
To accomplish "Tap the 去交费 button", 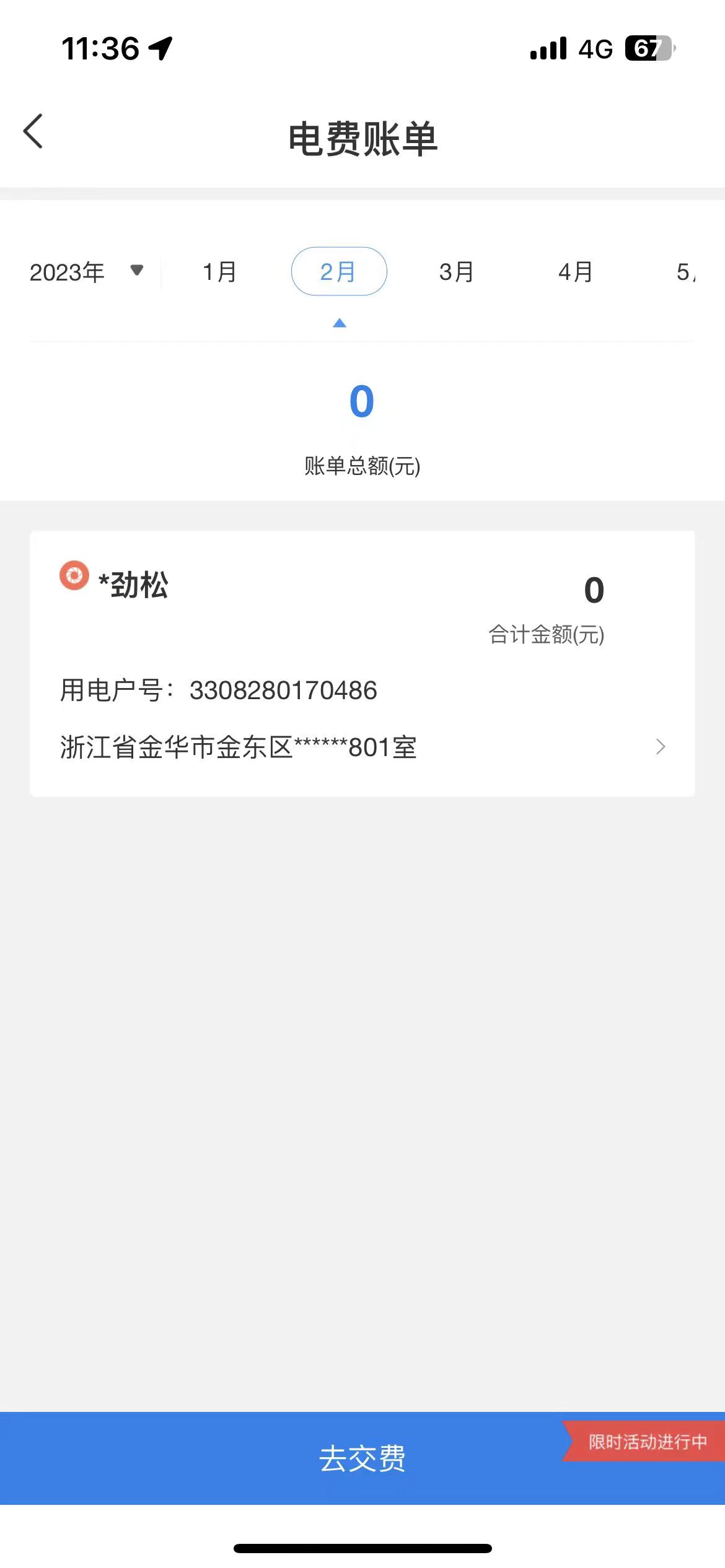I will click(x=362, y=1458).
